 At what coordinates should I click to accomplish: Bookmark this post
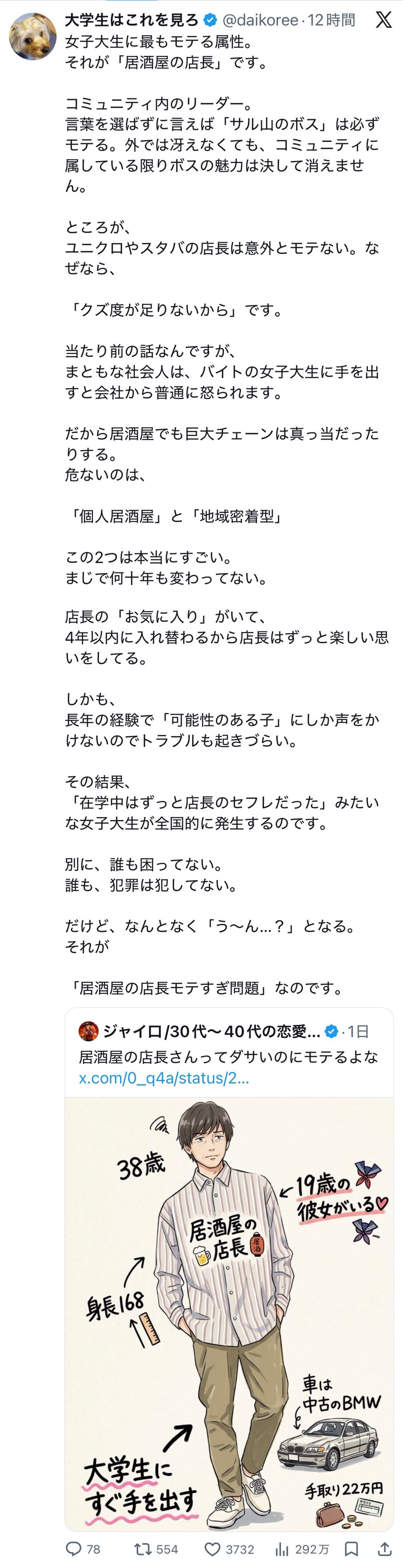pos(351,1548)
